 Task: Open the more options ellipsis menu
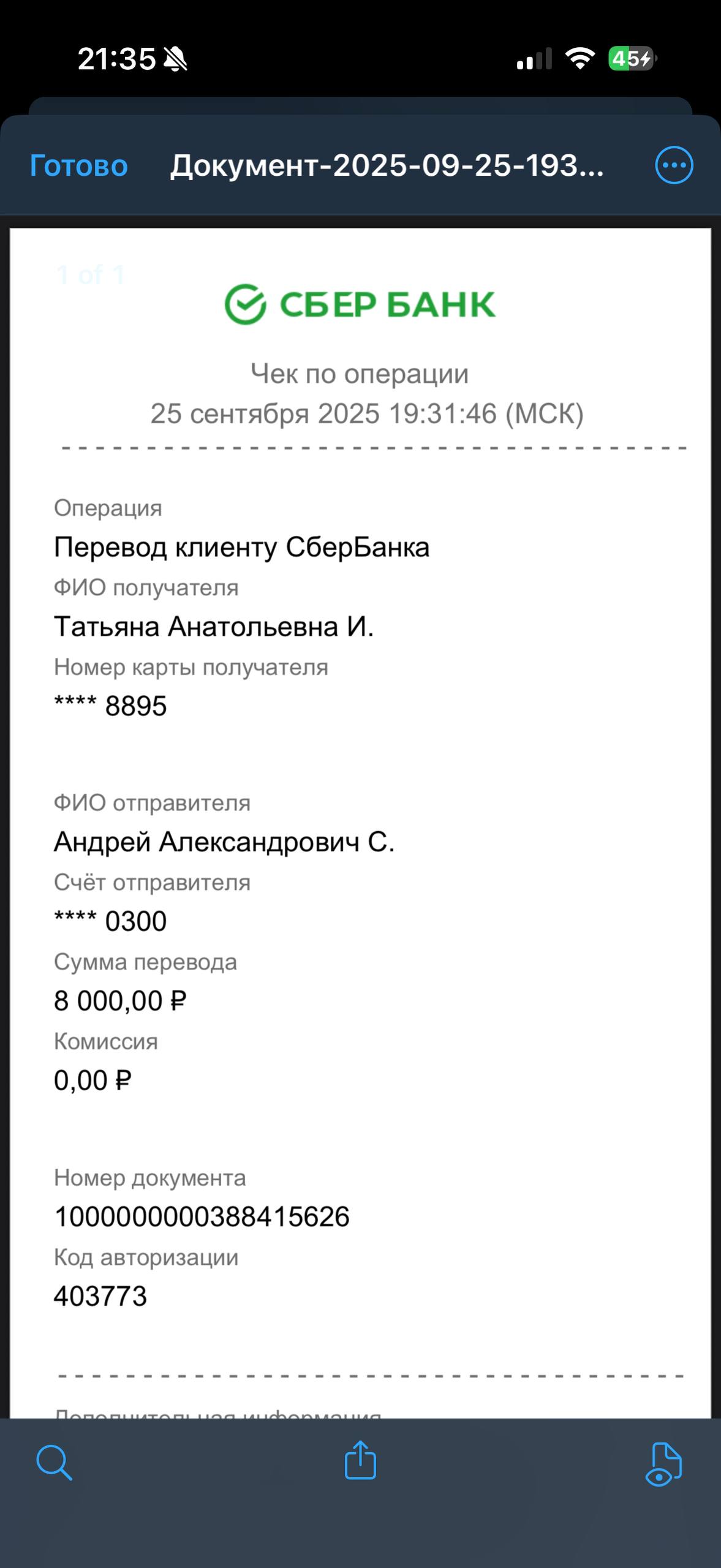point(674,165)
